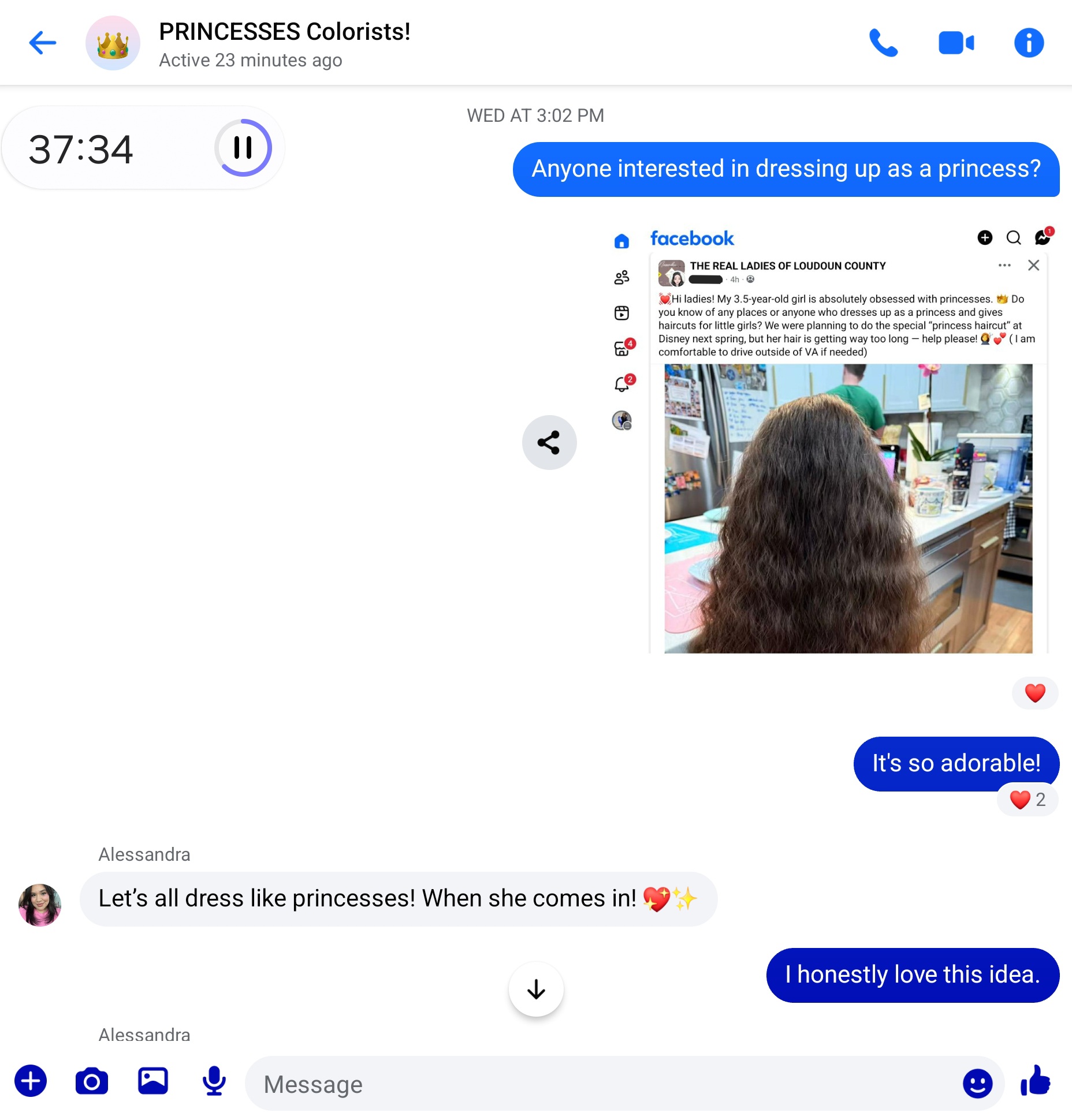Open the emoji picker
The width and height of the screenshot is (1072, 1120).
click(x=977, y=1084)
